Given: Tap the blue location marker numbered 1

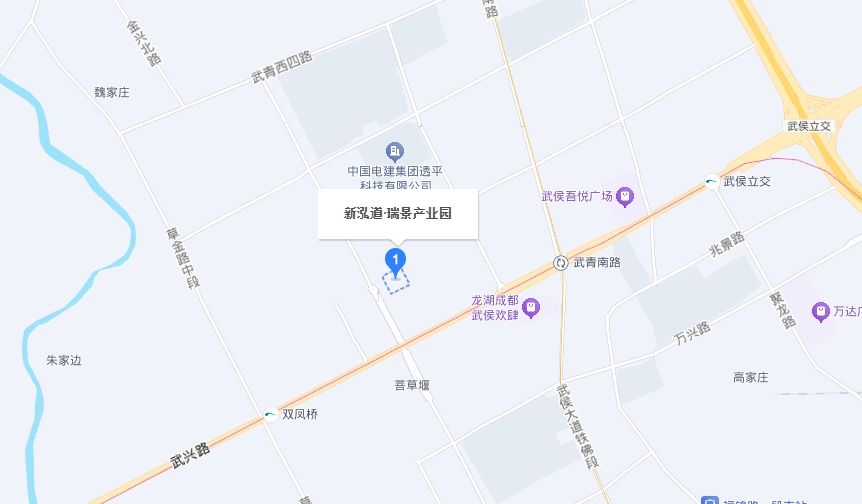Looking at the screenshot, I should 396,261.
